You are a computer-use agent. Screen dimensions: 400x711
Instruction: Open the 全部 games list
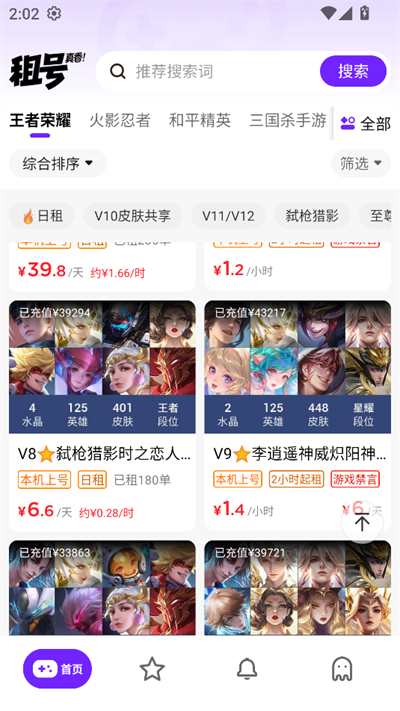pos(366,123)
